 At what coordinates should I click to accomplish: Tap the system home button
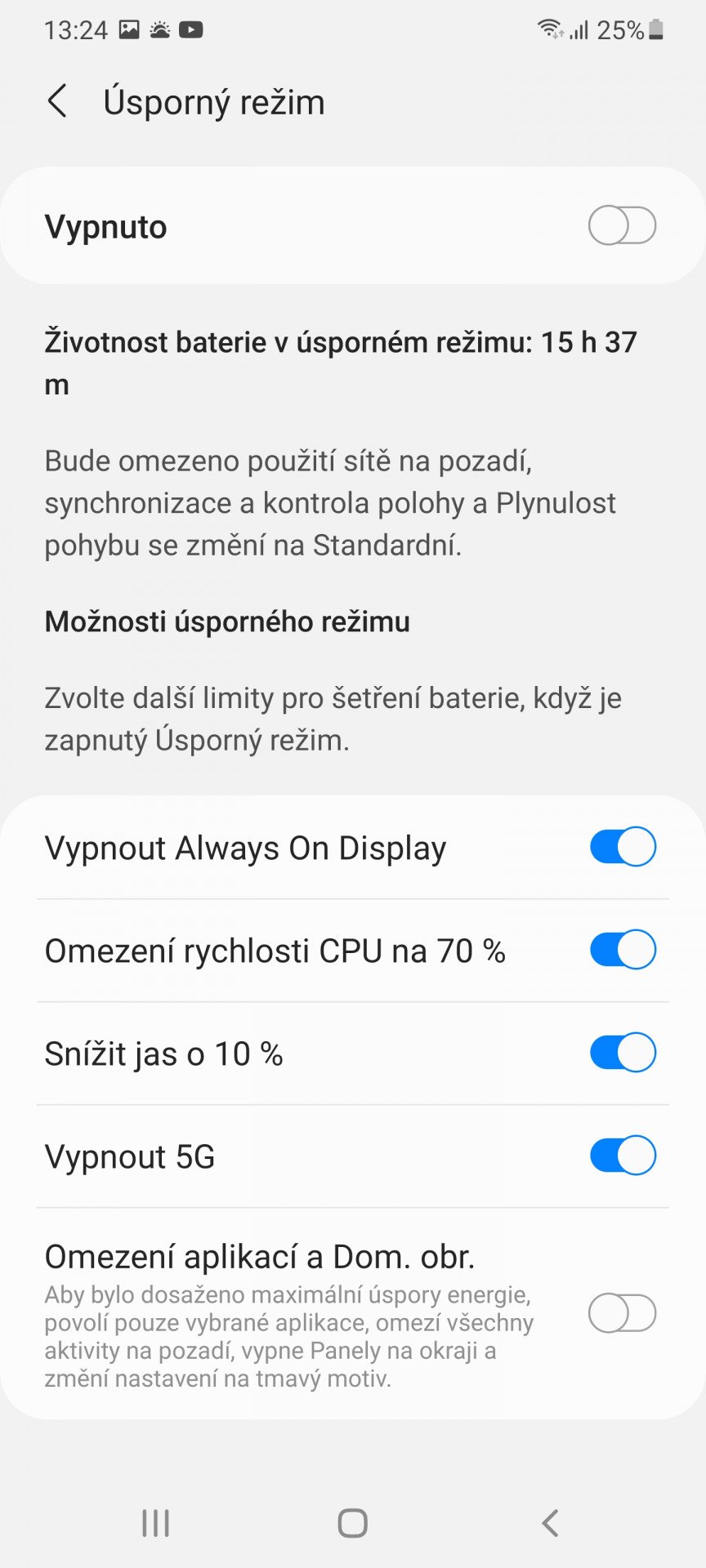(x=353, y=1523)
